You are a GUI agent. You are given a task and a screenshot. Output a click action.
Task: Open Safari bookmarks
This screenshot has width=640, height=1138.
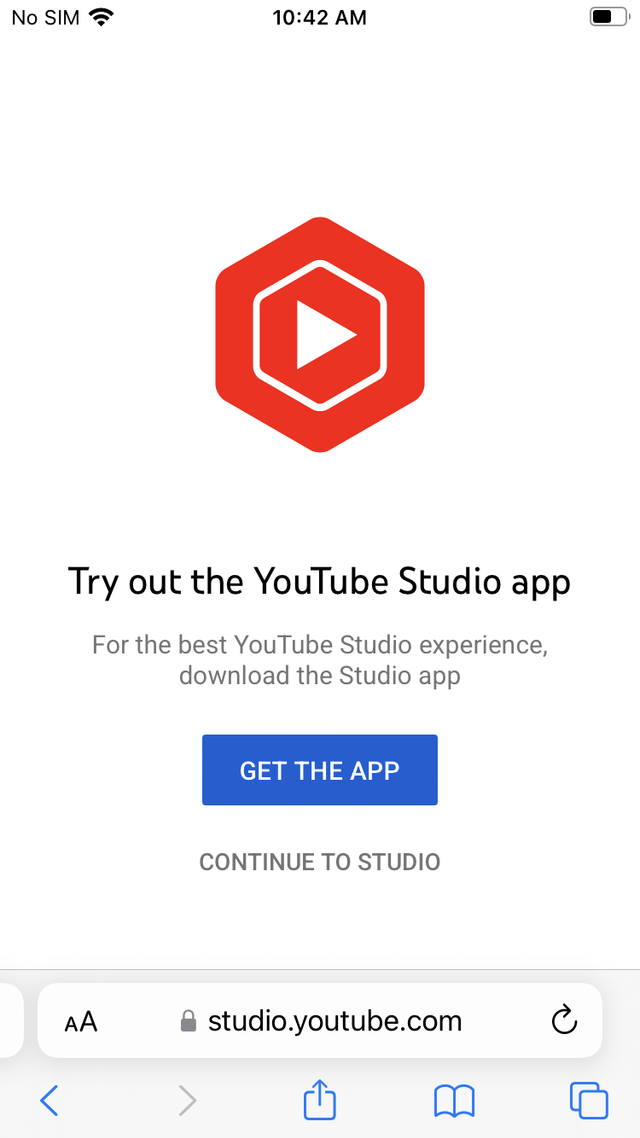454,1101
